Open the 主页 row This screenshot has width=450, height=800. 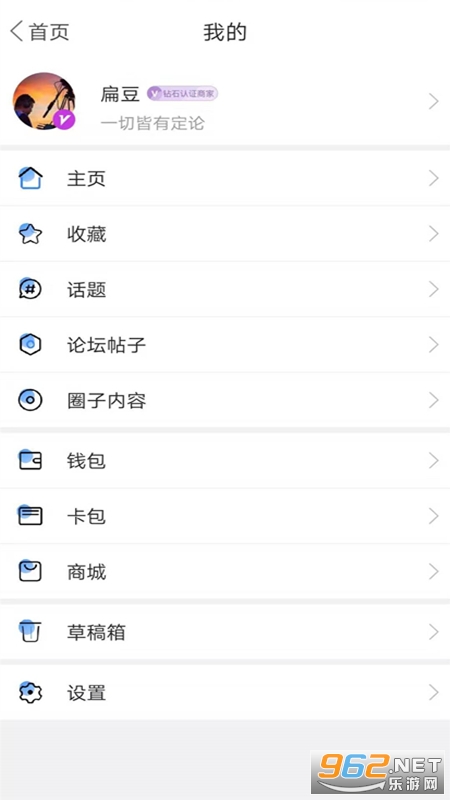(x=225, y=178)
